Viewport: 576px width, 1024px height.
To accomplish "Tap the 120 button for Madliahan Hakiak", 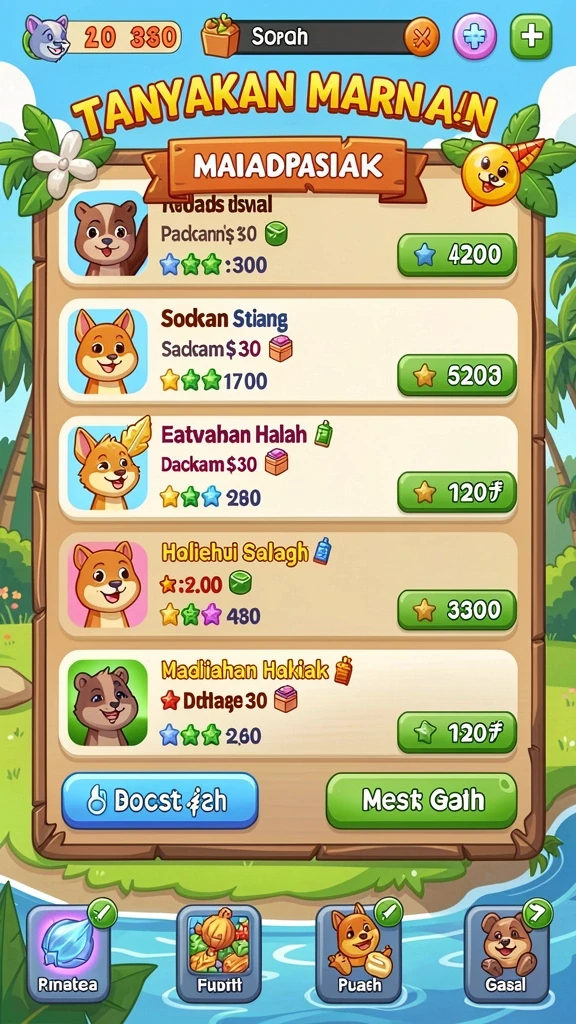I will pos(456,732).
